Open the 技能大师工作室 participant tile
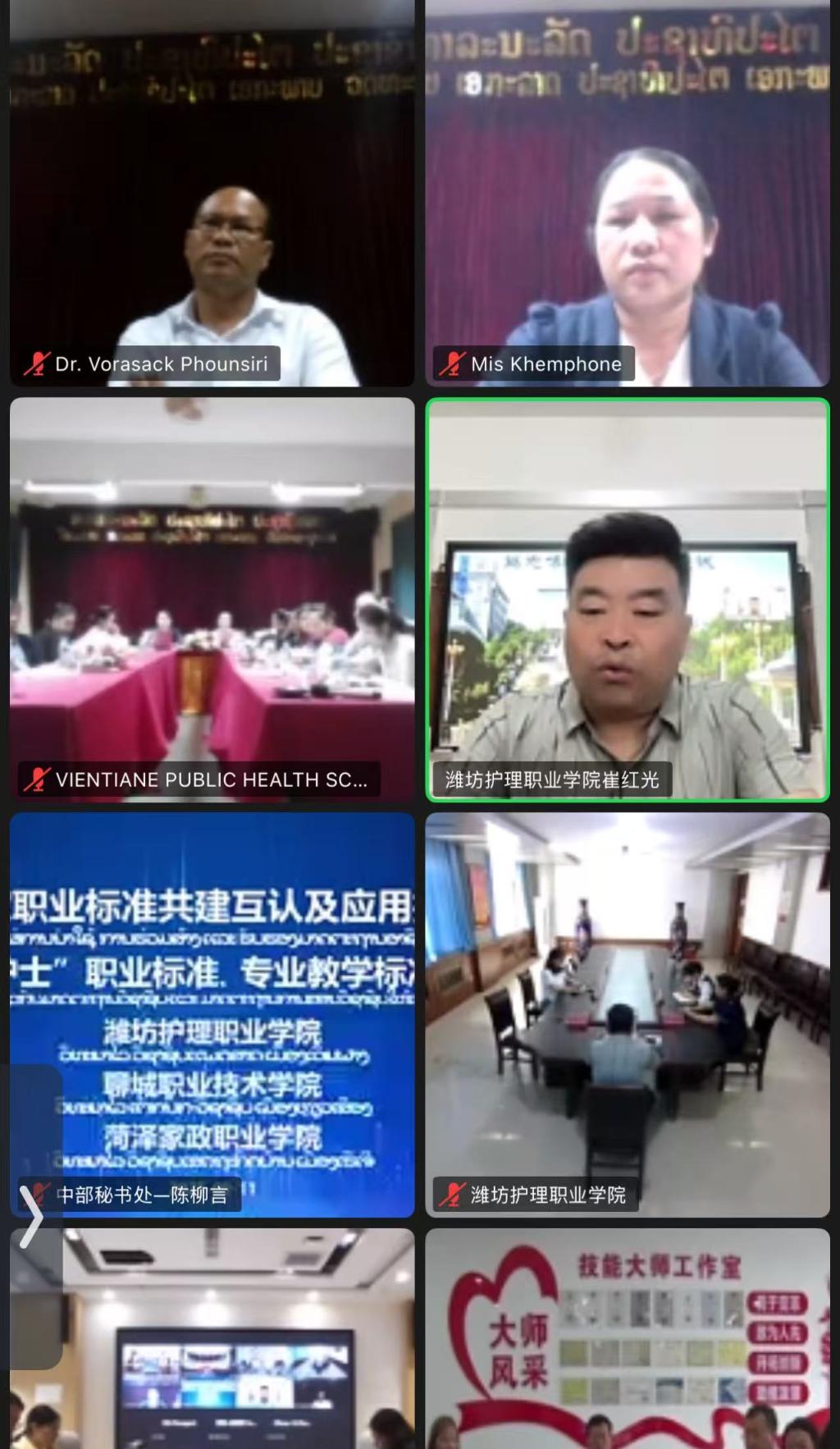Viewport: 840px width, 1449px height. coord(628,1337)
